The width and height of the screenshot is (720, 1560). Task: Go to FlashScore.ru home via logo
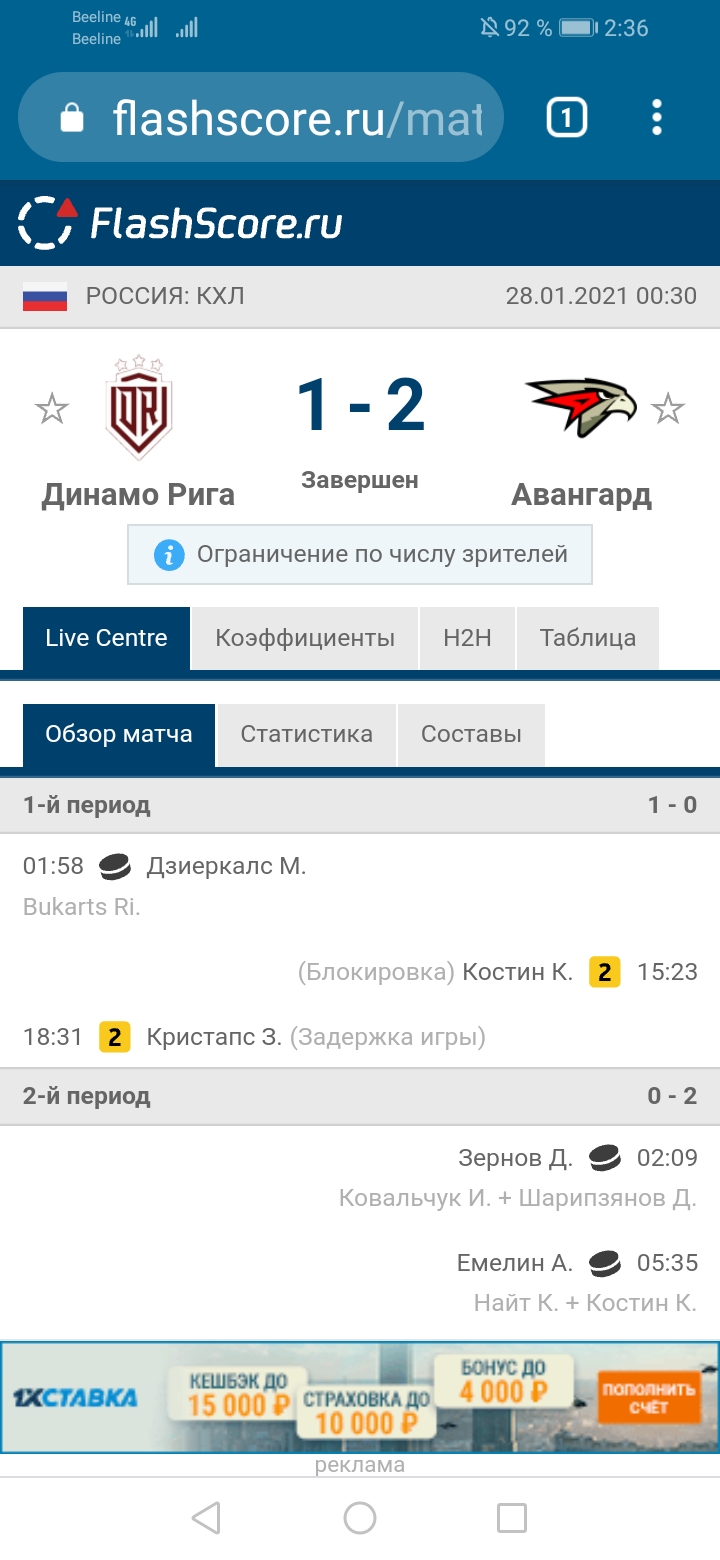pyautogui.click(x=180, y=223)
